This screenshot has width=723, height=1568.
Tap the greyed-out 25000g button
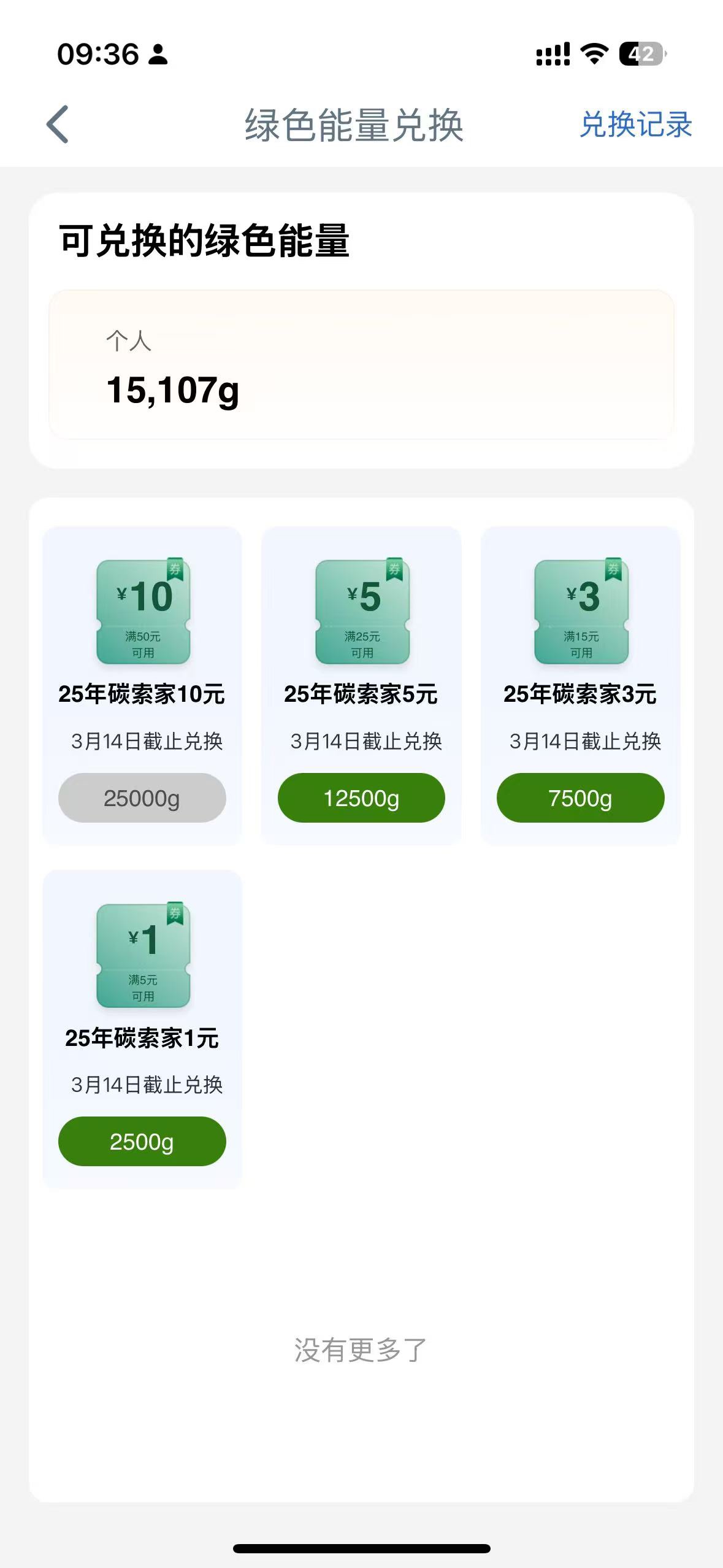(x=142, y=797)
